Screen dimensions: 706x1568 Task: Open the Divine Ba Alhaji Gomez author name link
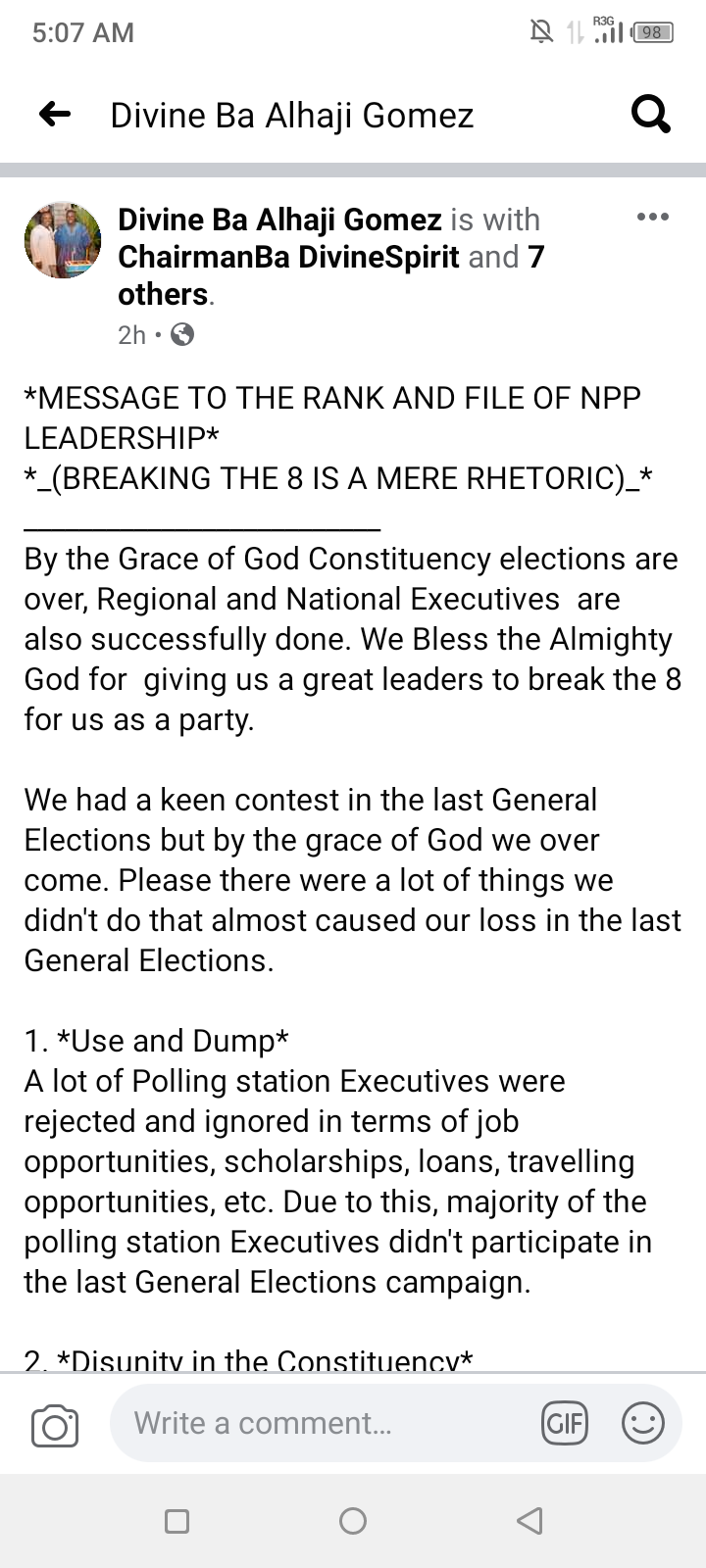click(279, 220)
